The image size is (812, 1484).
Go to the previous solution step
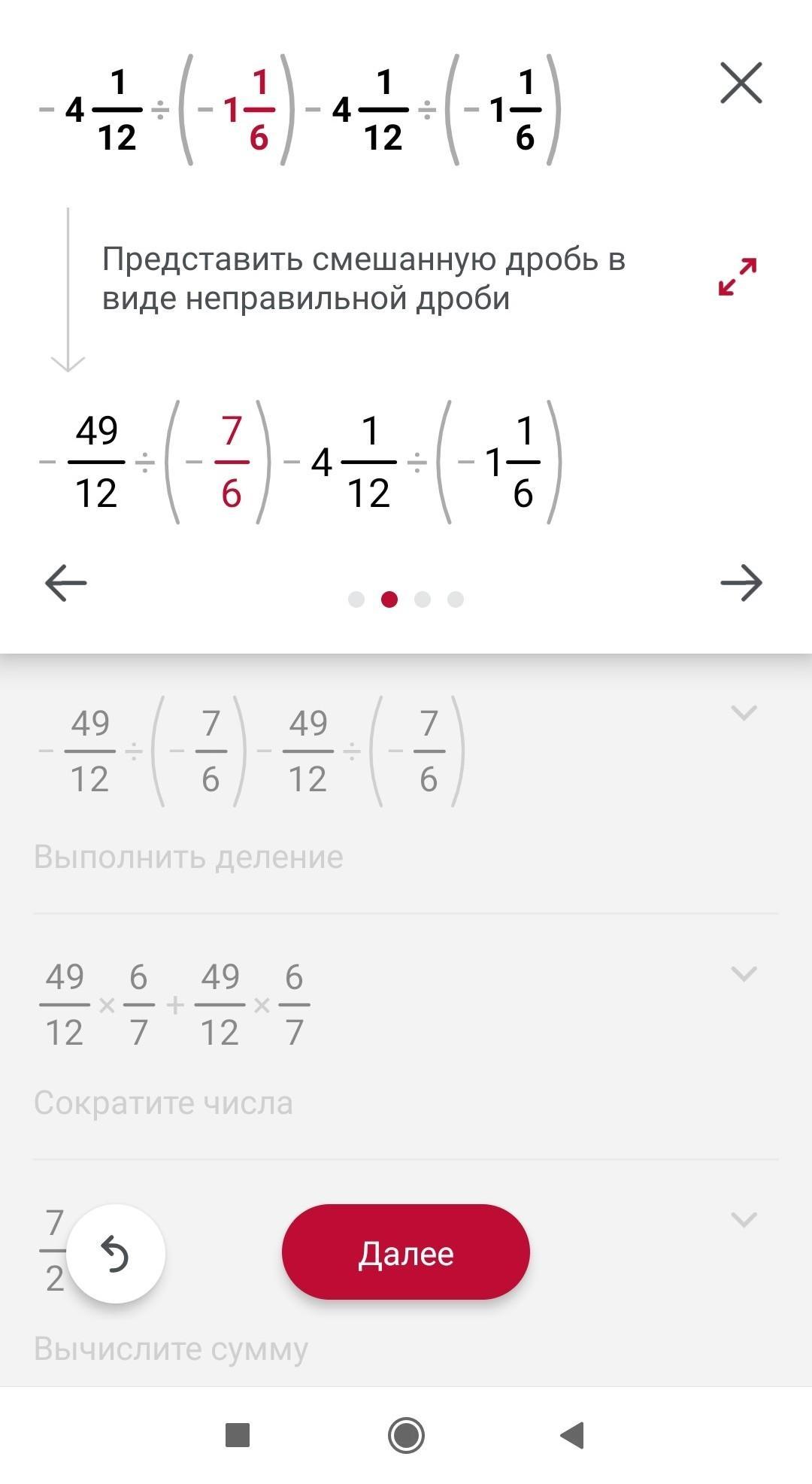[x=66, y=583]
